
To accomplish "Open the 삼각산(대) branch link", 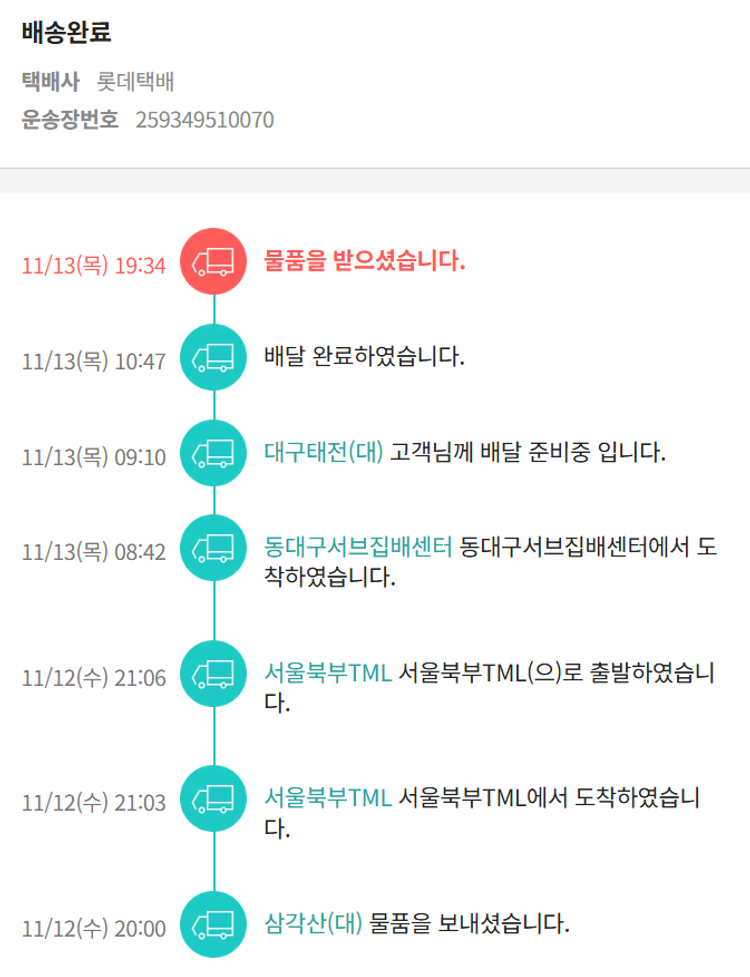I will (314, 921).
